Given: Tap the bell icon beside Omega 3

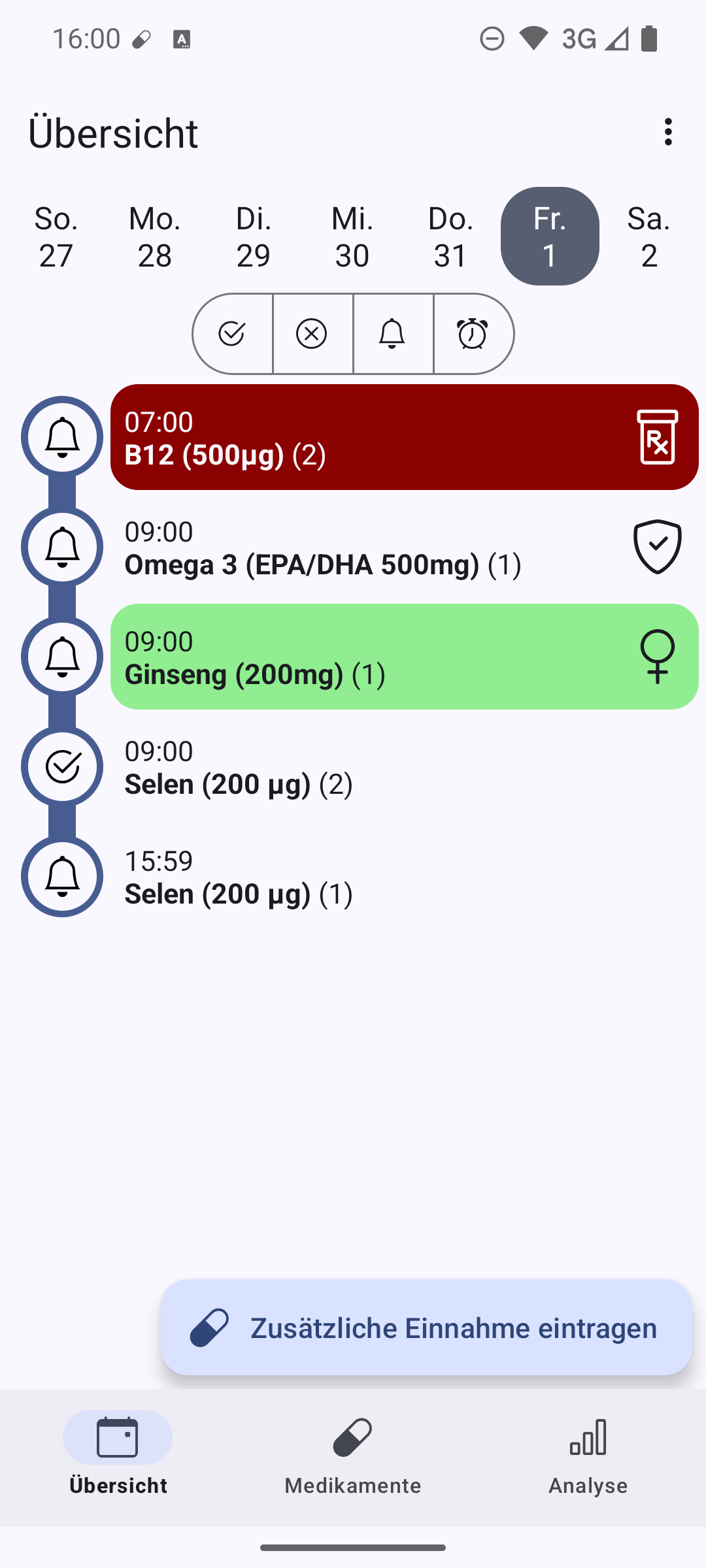Looking at the screenshot, I should 62,547.
